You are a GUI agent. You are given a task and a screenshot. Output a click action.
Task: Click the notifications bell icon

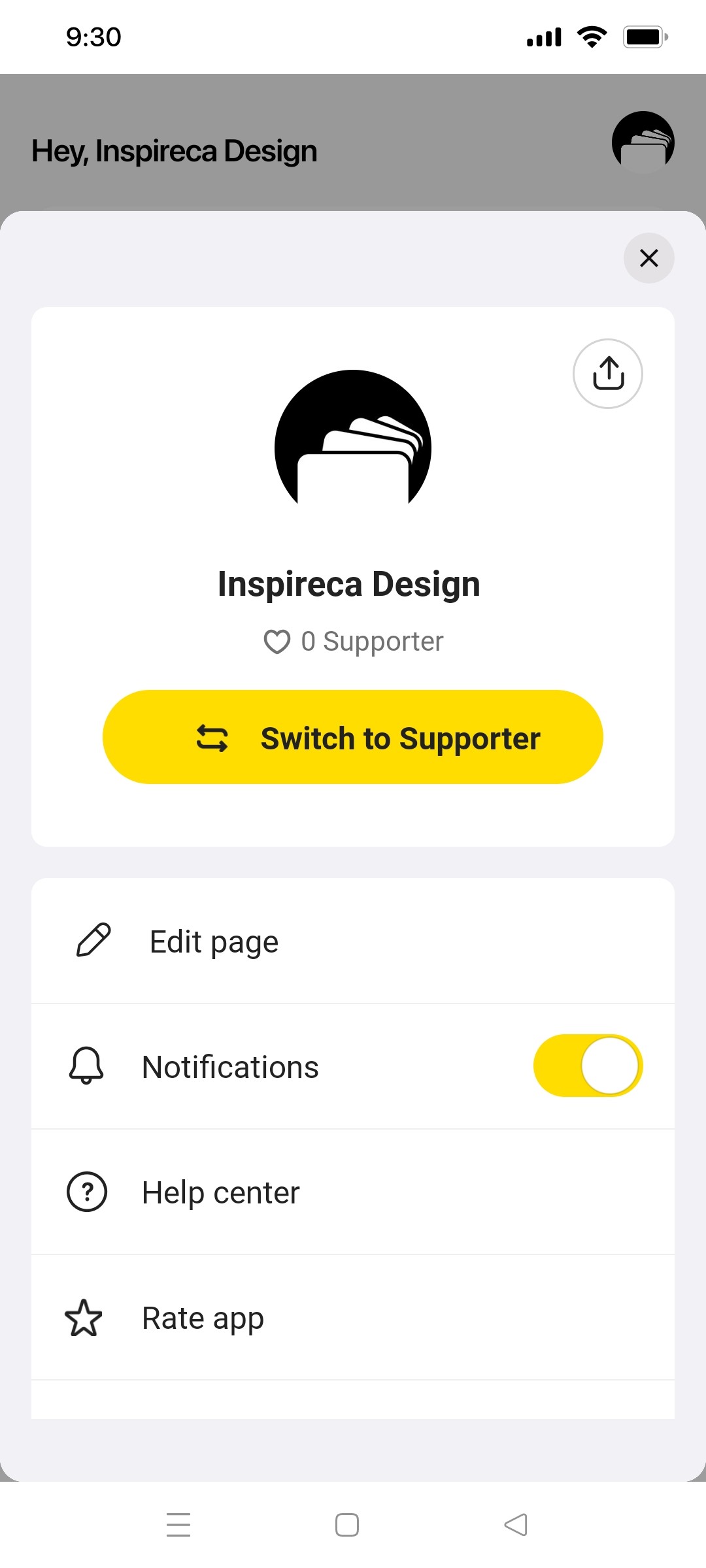pos(86,1065)
